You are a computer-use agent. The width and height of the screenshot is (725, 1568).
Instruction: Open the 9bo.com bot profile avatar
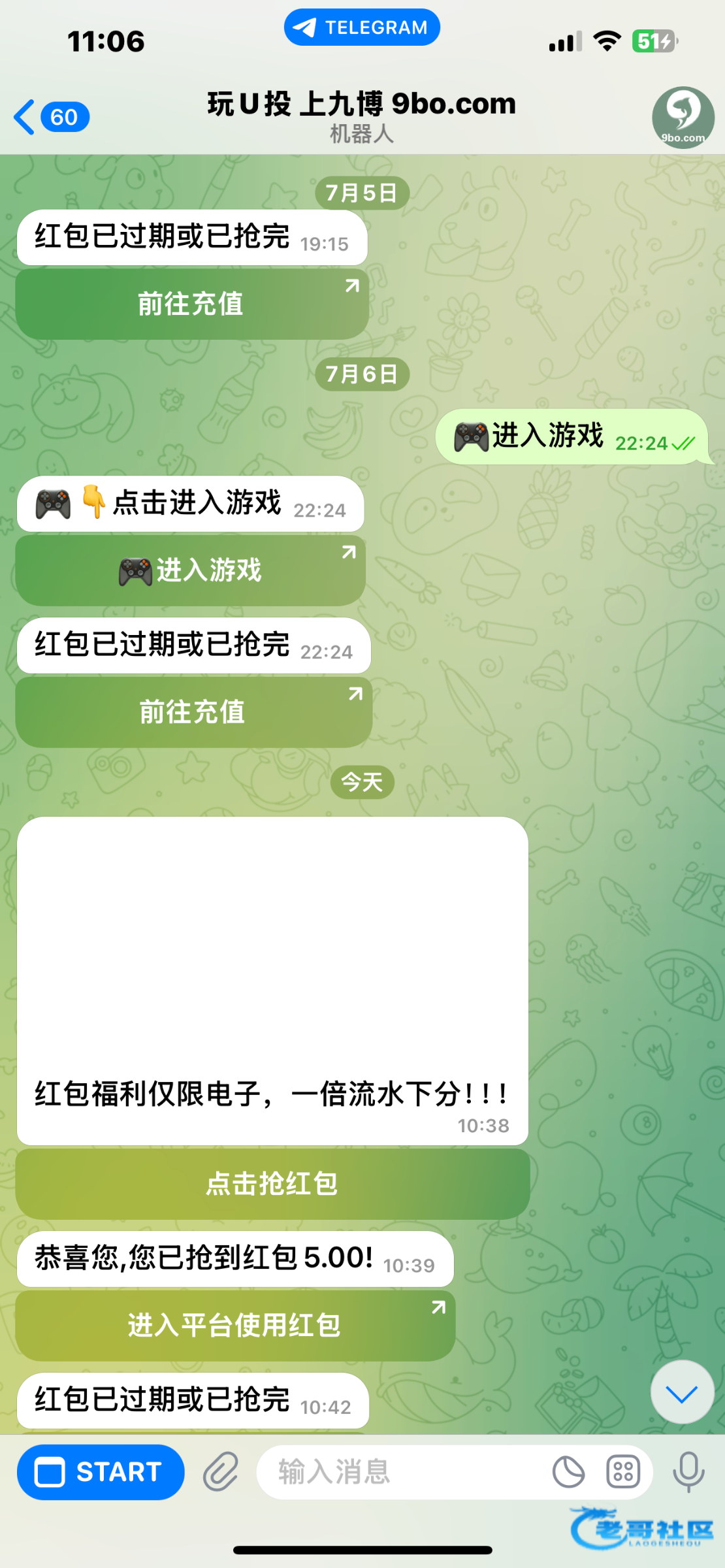click(683, 118)
